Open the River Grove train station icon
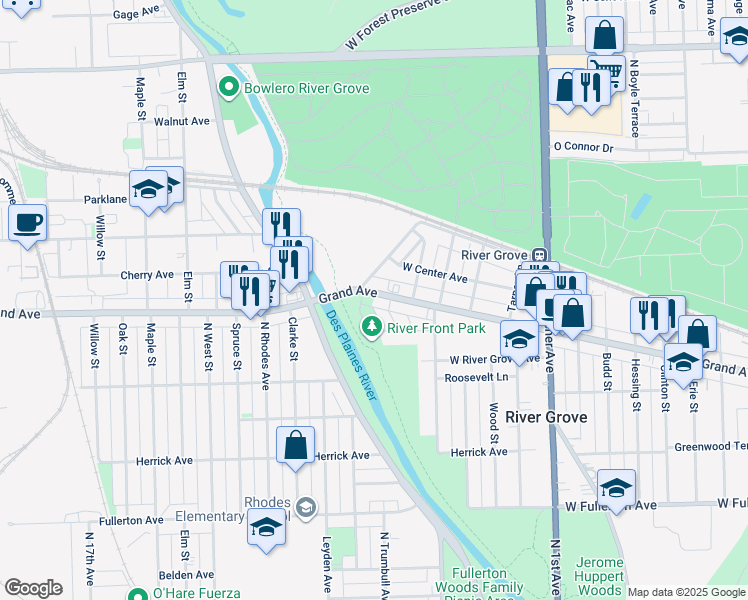 point(540,255)
